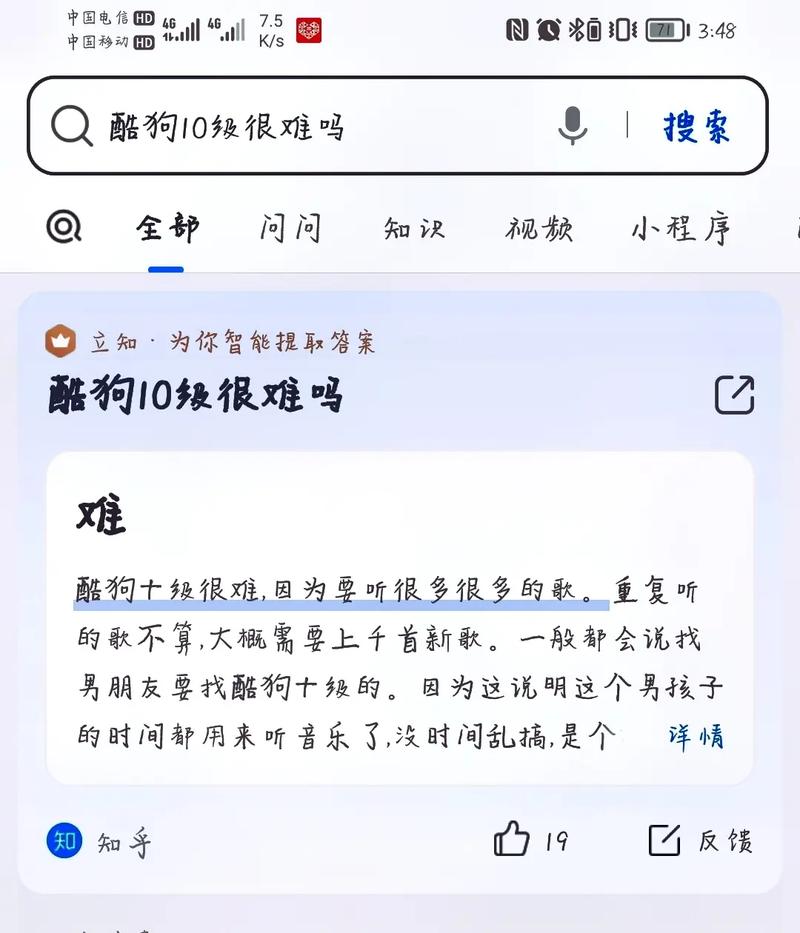The image size is (800, 933).
Task: Open the circular search home icon
Action: (64, 228)
